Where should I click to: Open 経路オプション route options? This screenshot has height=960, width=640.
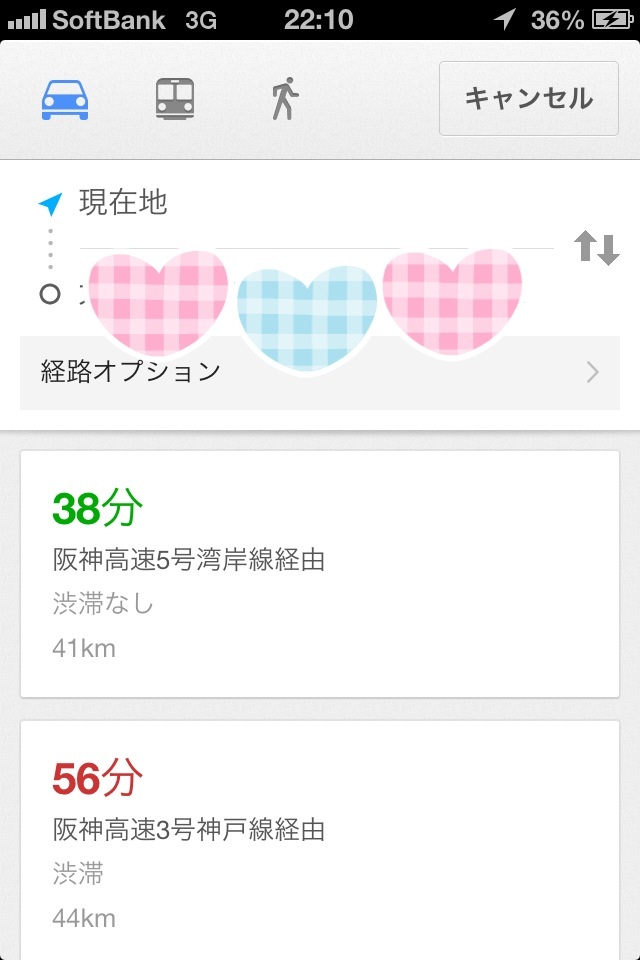point(320,372)
